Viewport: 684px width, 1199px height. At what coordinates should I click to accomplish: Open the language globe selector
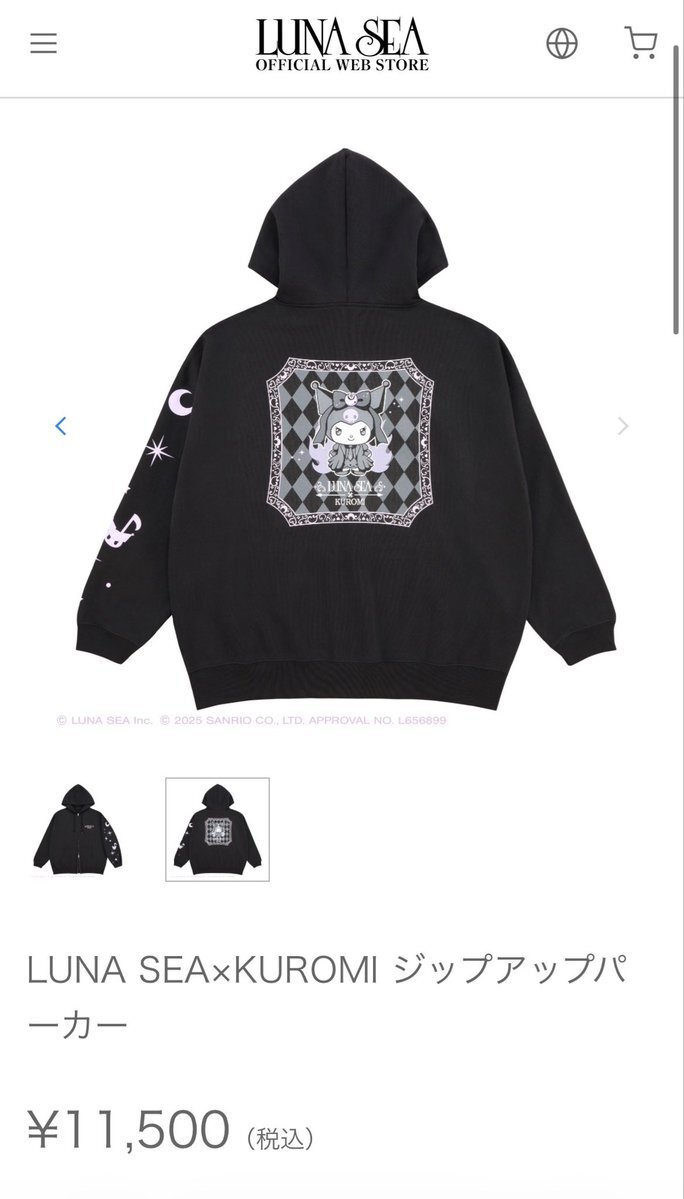coord(562,43)
